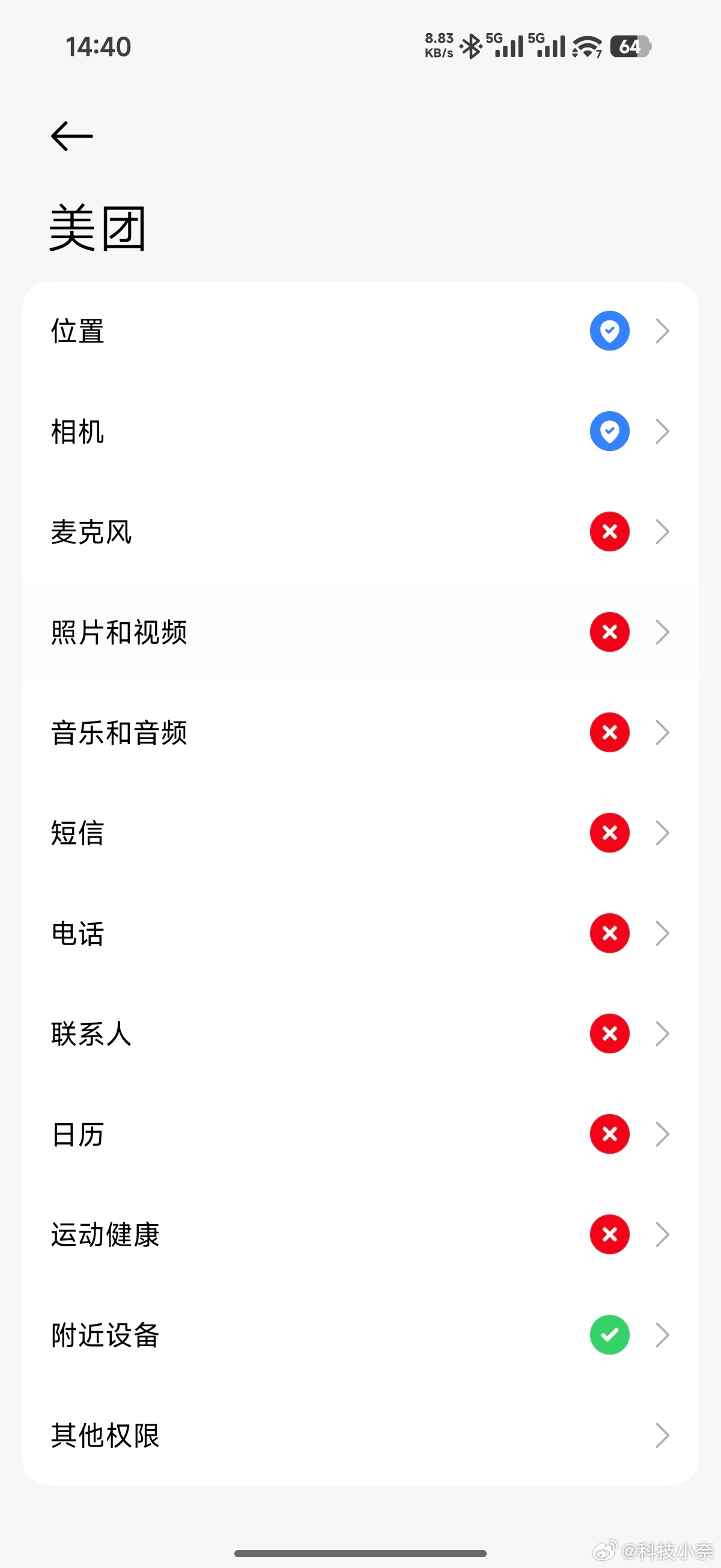Click the red X icon for 照片和视频
This screenshot has height=1568, width=721.
[609, 632]
